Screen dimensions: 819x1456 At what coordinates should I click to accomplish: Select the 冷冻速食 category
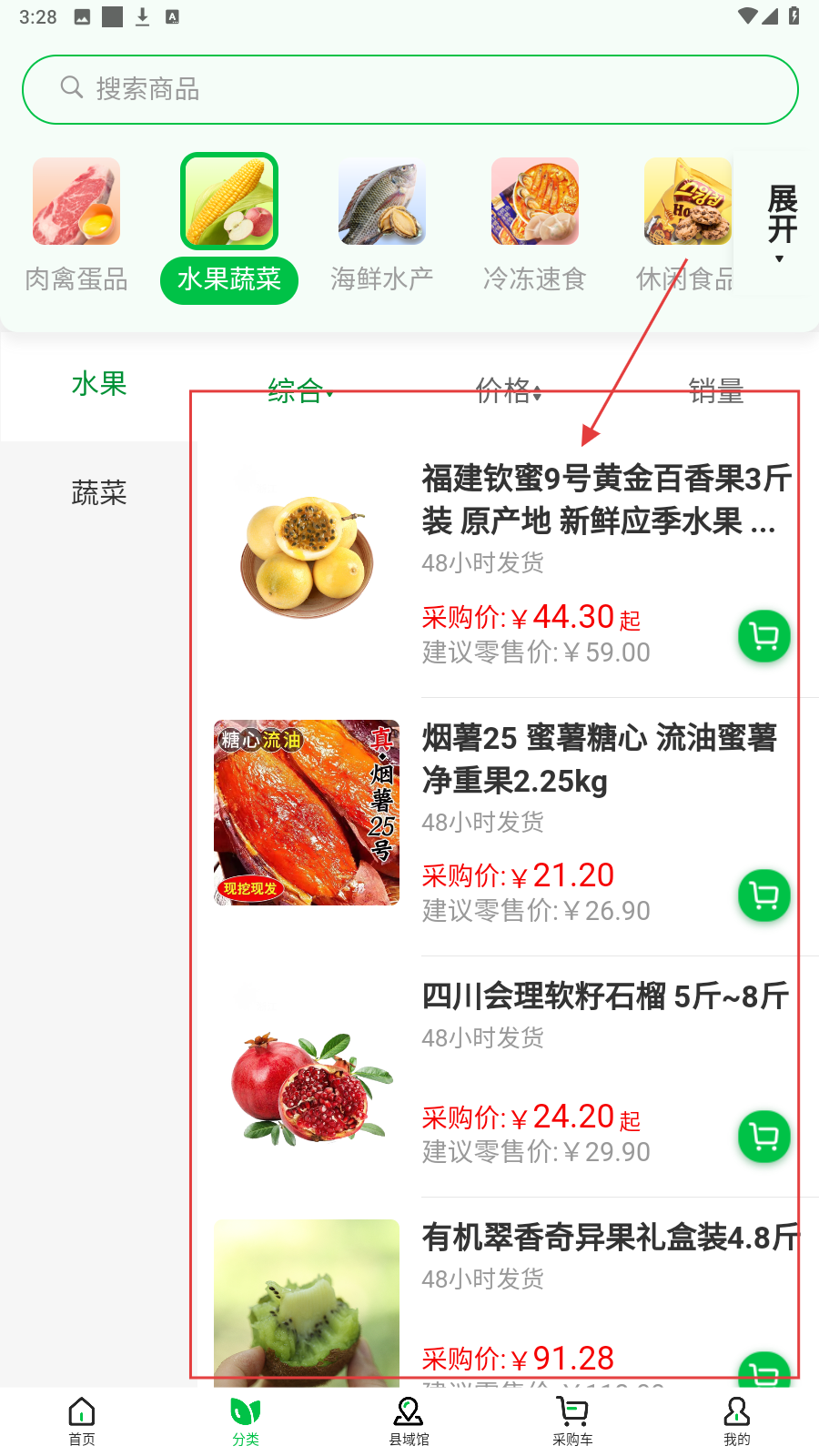pyautogui.click(x=535, y=225)
